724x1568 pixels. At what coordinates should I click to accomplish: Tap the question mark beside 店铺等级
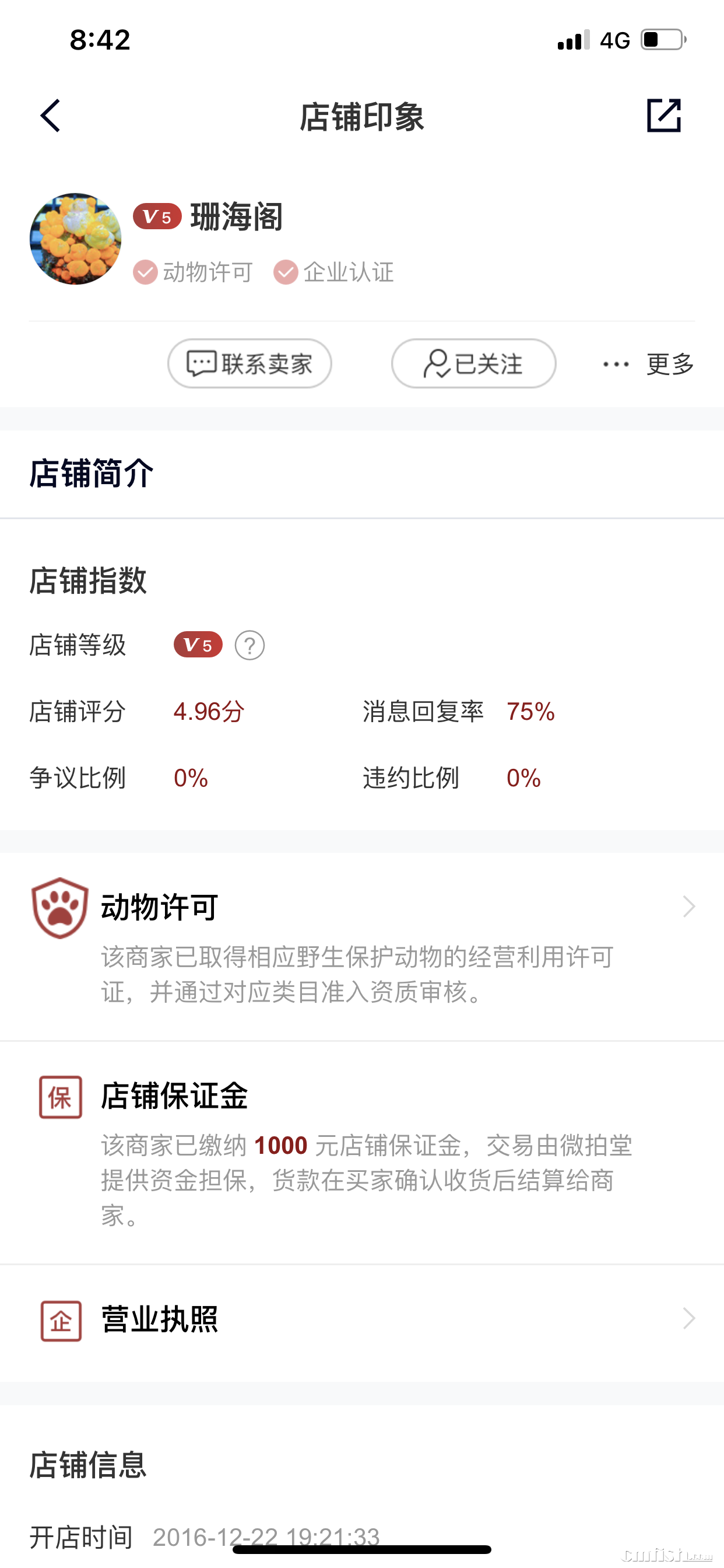tap(249, 645)
